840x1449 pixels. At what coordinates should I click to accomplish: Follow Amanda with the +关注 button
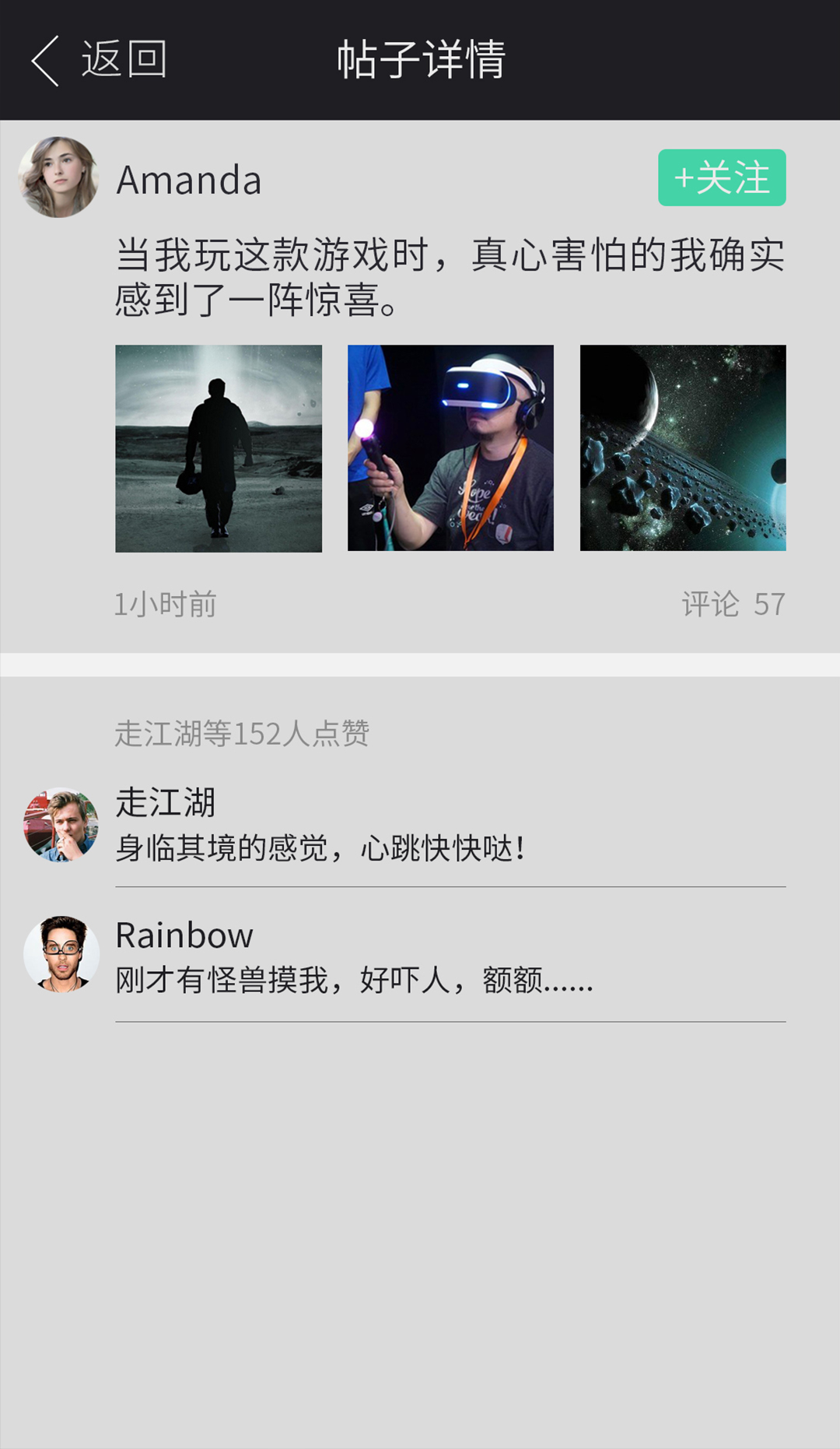721,178
